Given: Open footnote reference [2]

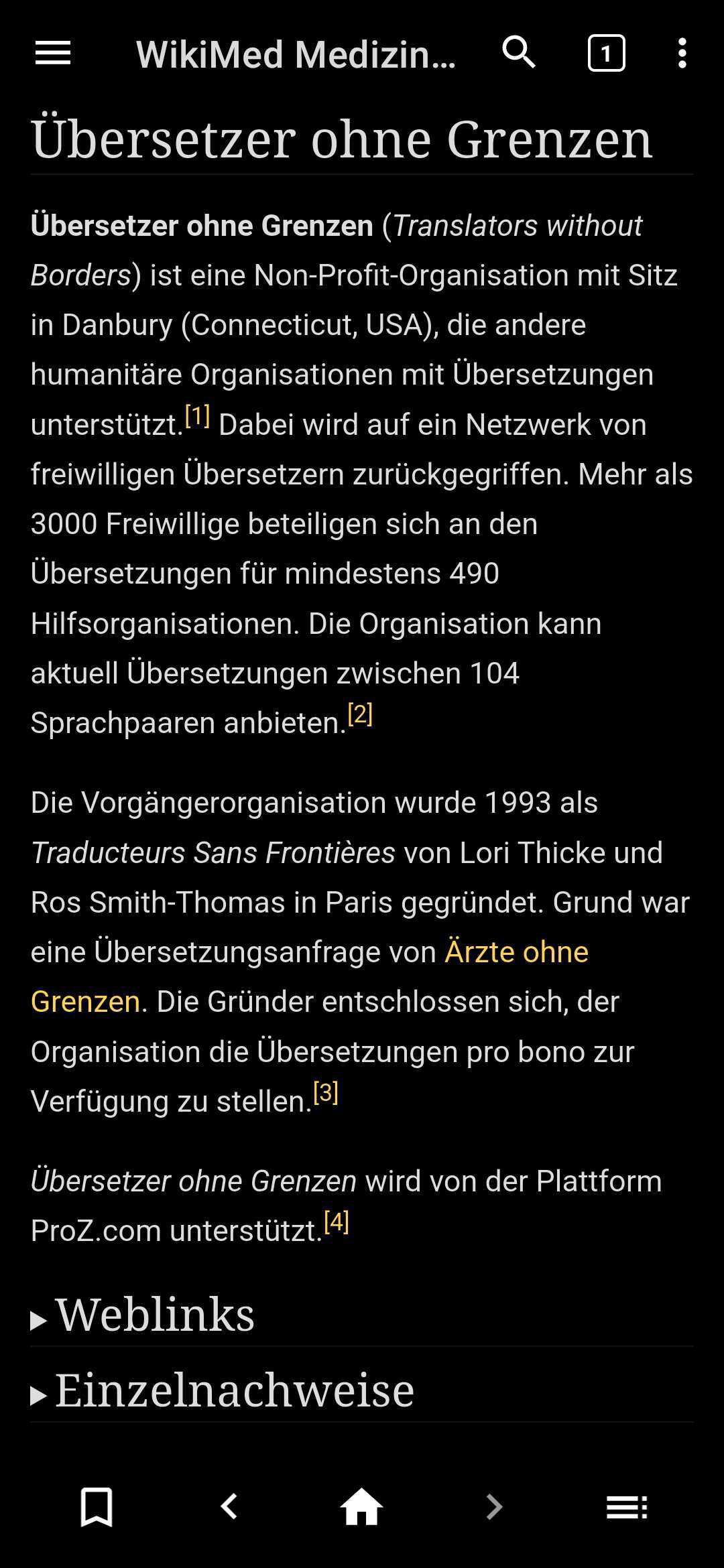Looking at the screenshot, I should (360, 715).
